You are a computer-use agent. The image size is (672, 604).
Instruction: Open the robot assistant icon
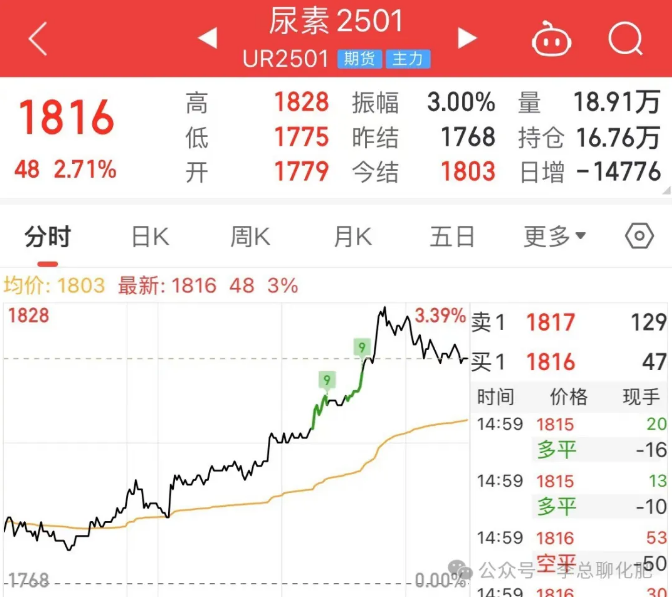[x=548, y=40]
